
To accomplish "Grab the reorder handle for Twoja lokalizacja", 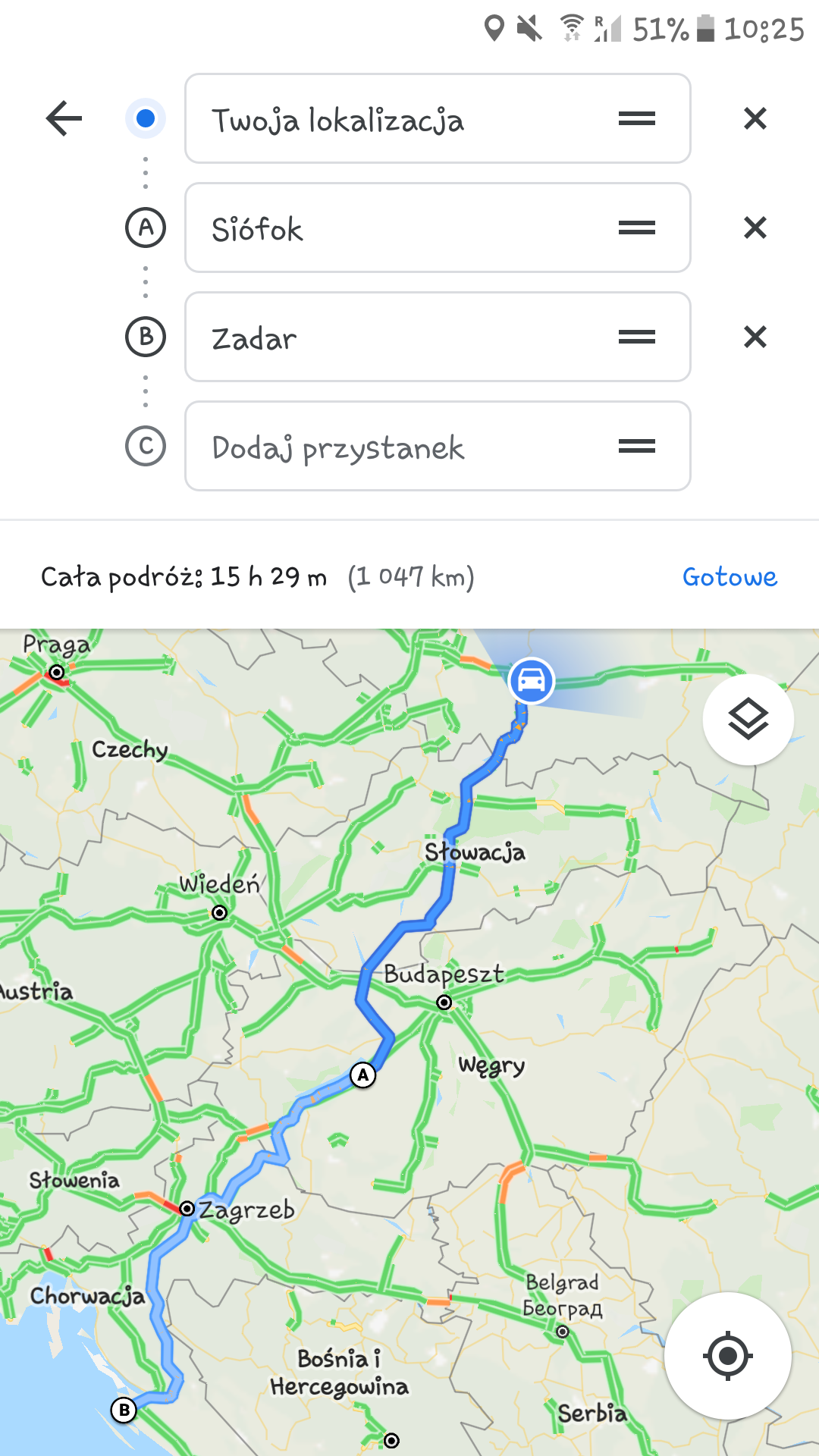I will coord(635,118).
